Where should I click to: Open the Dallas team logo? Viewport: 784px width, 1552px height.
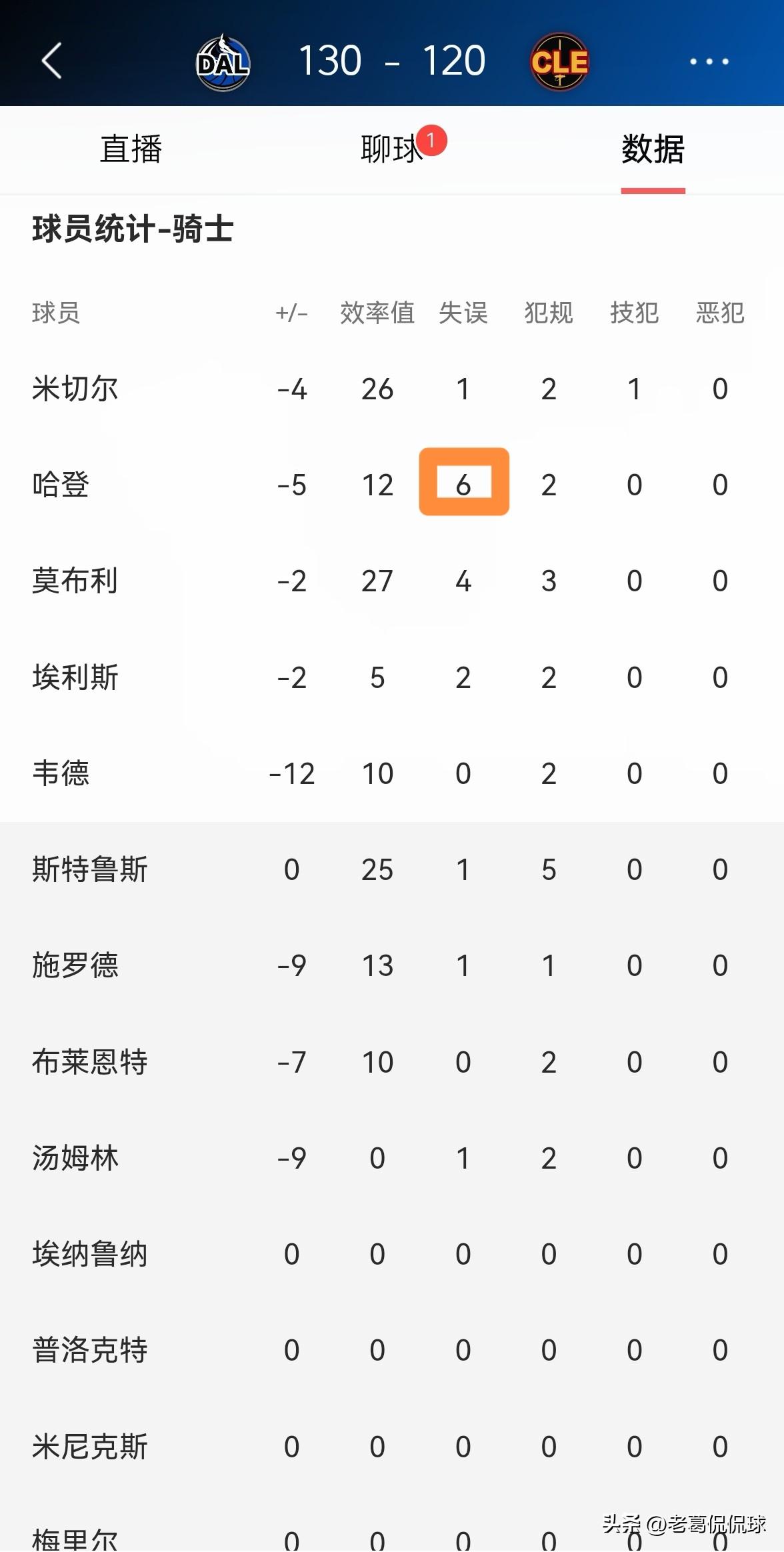(x=223, y=63)
